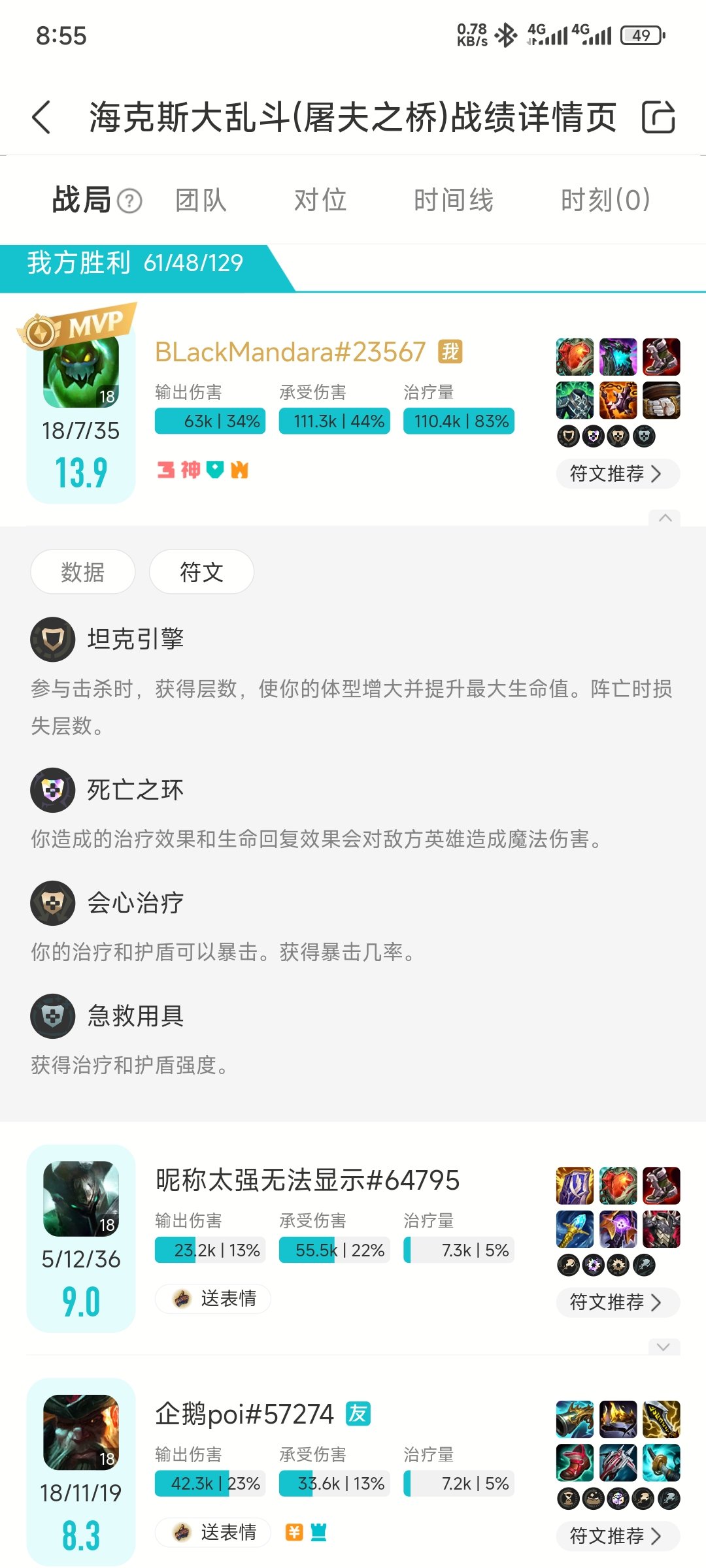Tap the ¥ badge under 企鹅poi
Viewport: 706px width, 1568px height.
tap(294, 1533)
